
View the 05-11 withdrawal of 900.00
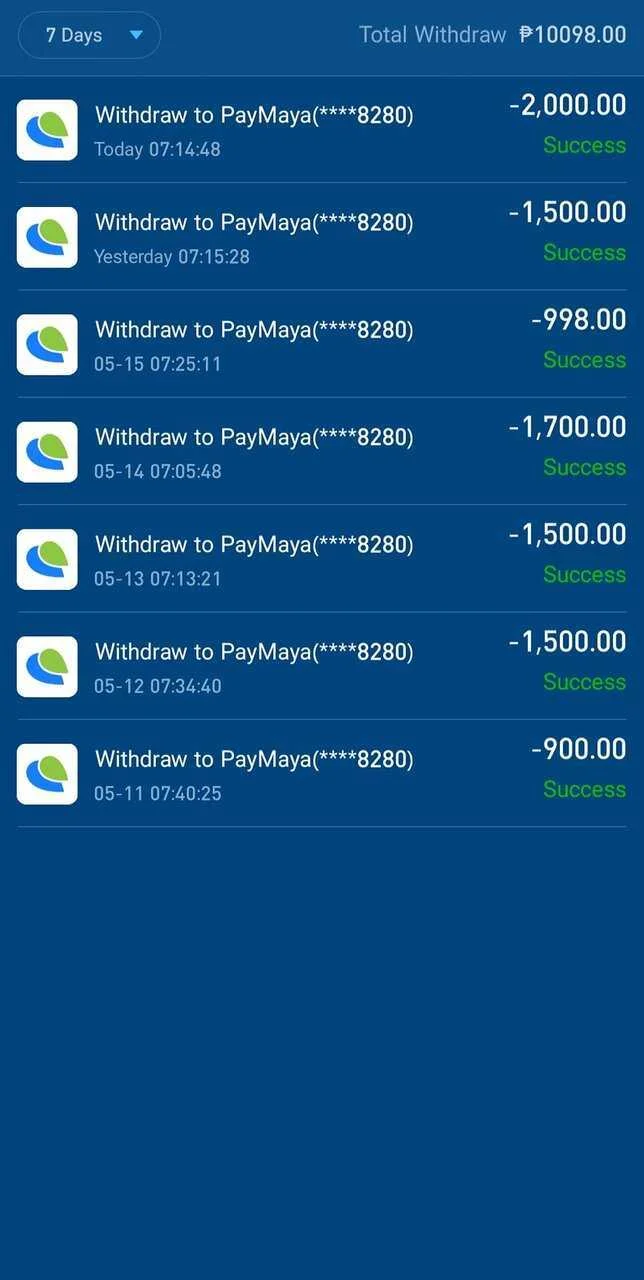(x=321, y=774)
